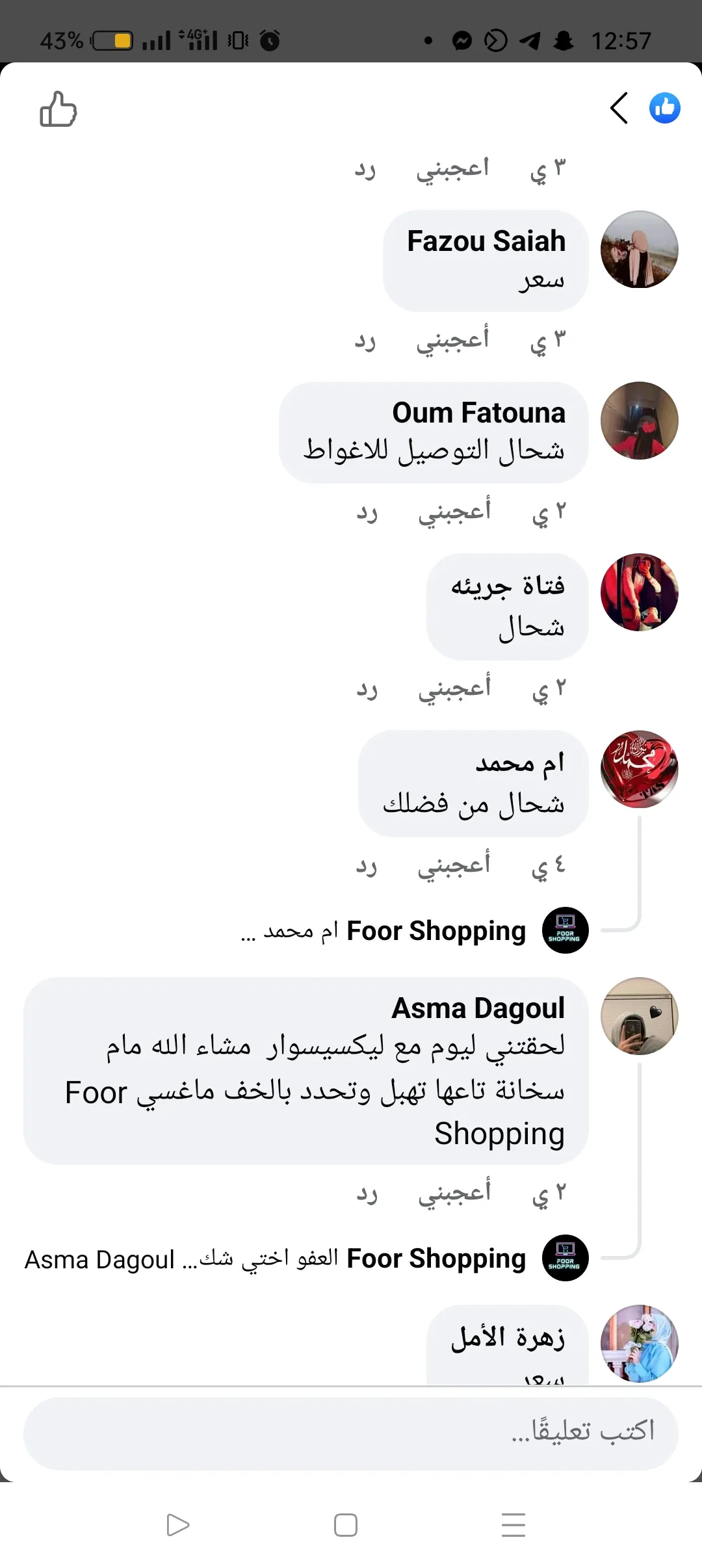This screenshot has height=1568, width=702.
Task: Open reactions list via blue like badge
Action: (x=664, y=108)
